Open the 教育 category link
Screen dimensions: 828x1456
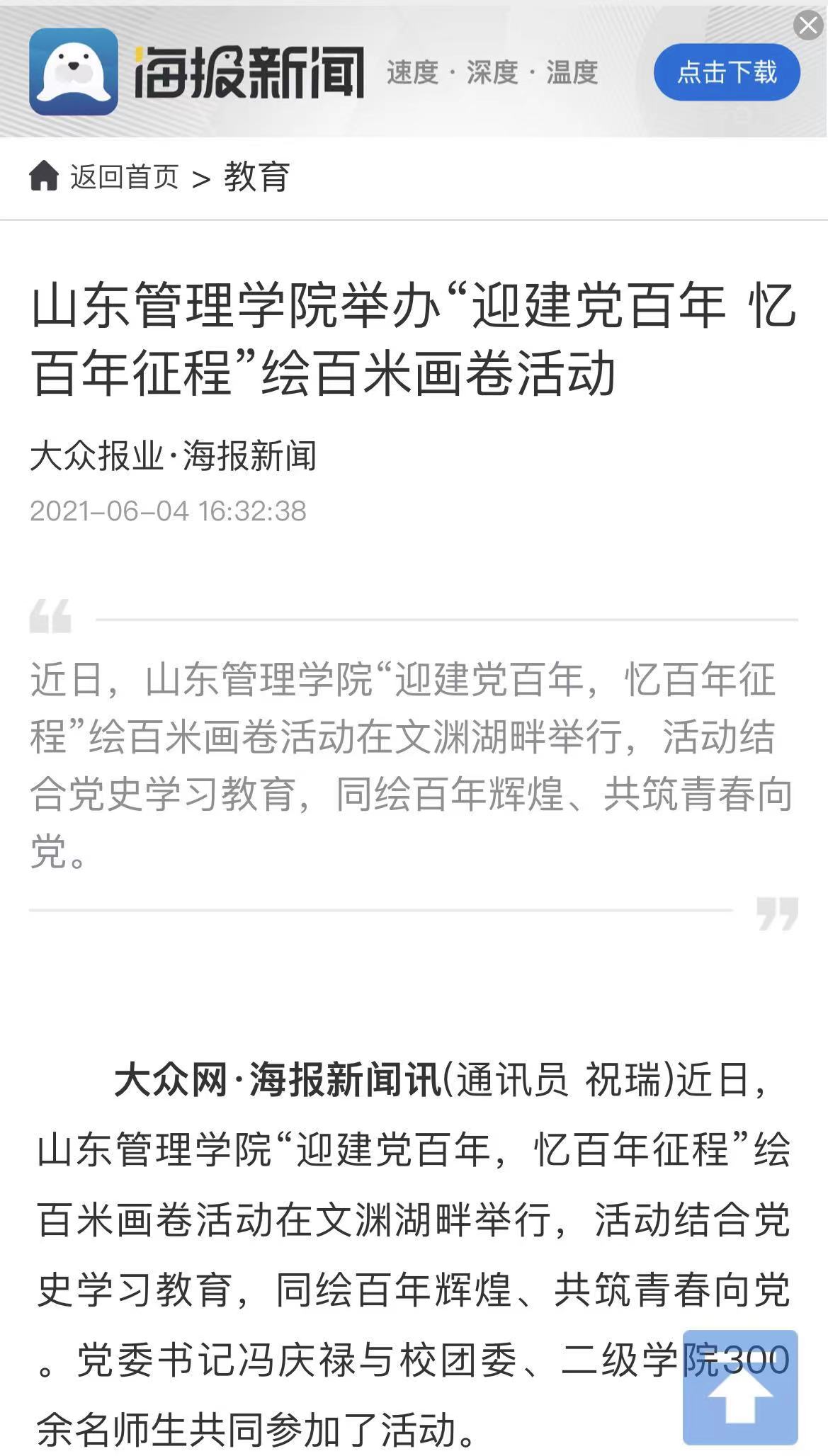pos(256,176)
